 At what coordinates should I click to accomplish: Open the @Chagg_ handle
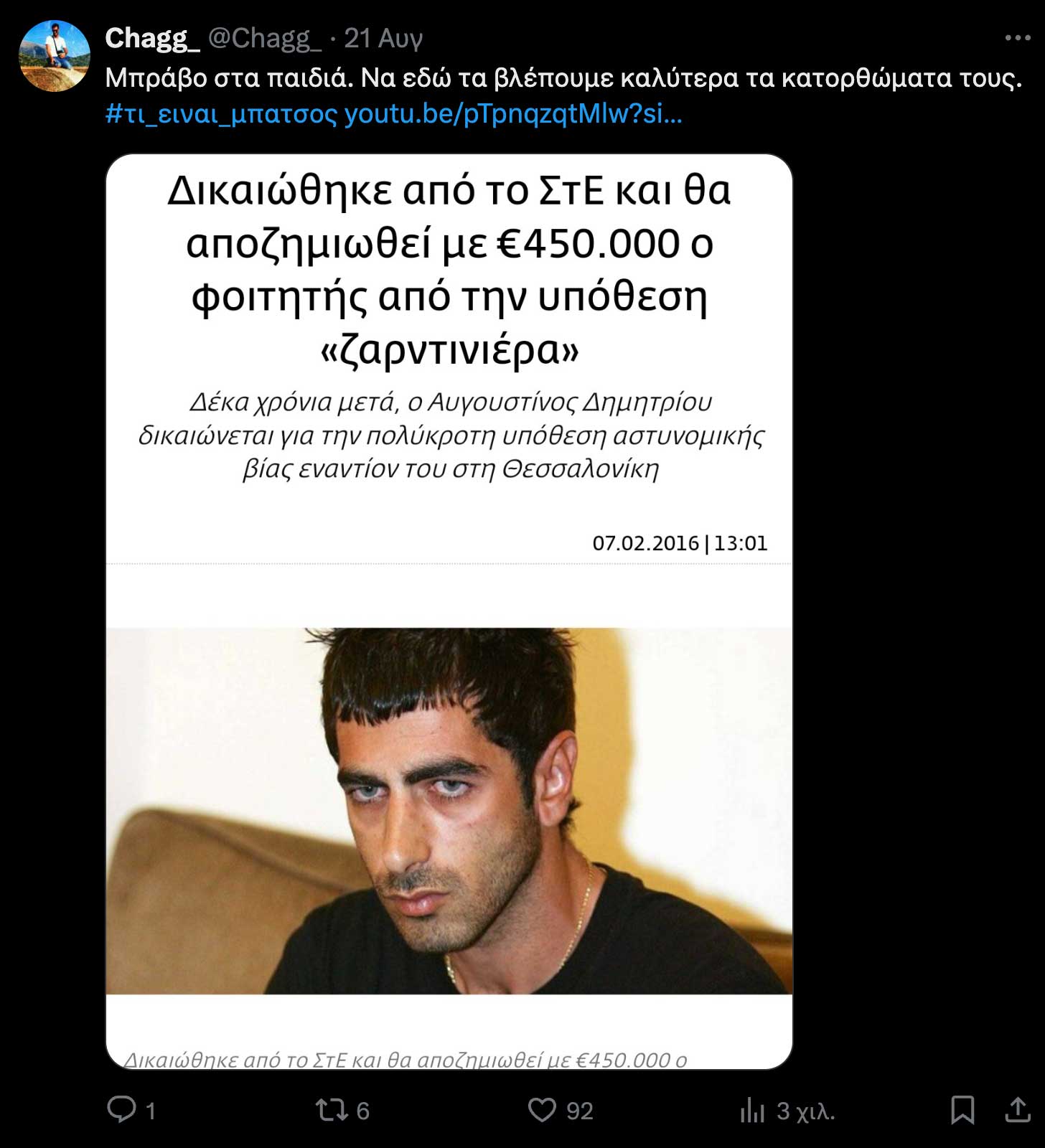click(x=264, y=38)
